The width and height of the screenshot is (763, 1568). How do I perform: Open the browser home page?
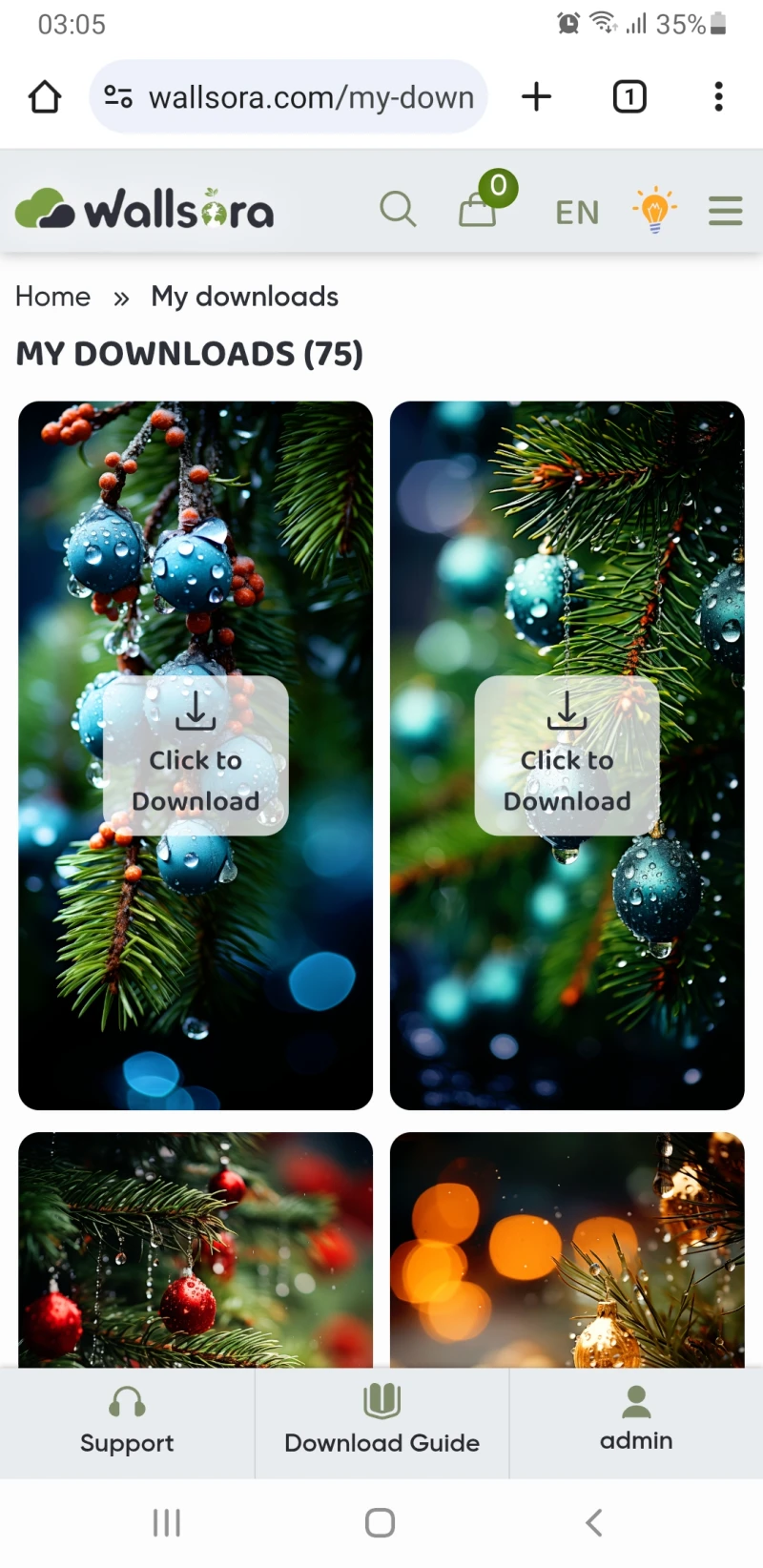[45, 96]
